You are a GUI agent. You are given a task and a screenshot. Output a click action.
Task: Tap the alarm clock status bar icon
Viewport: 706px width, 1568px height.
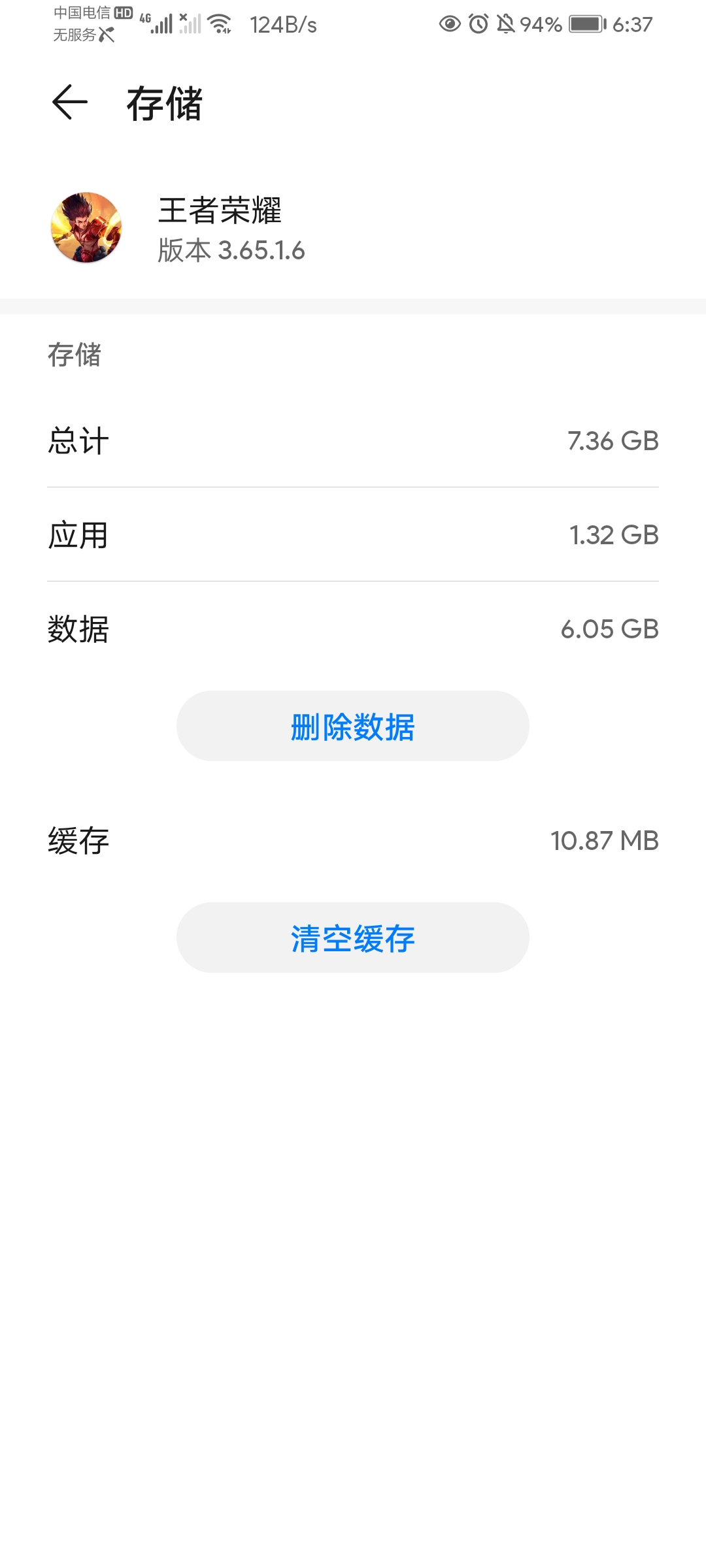click(x=479, y=24)
